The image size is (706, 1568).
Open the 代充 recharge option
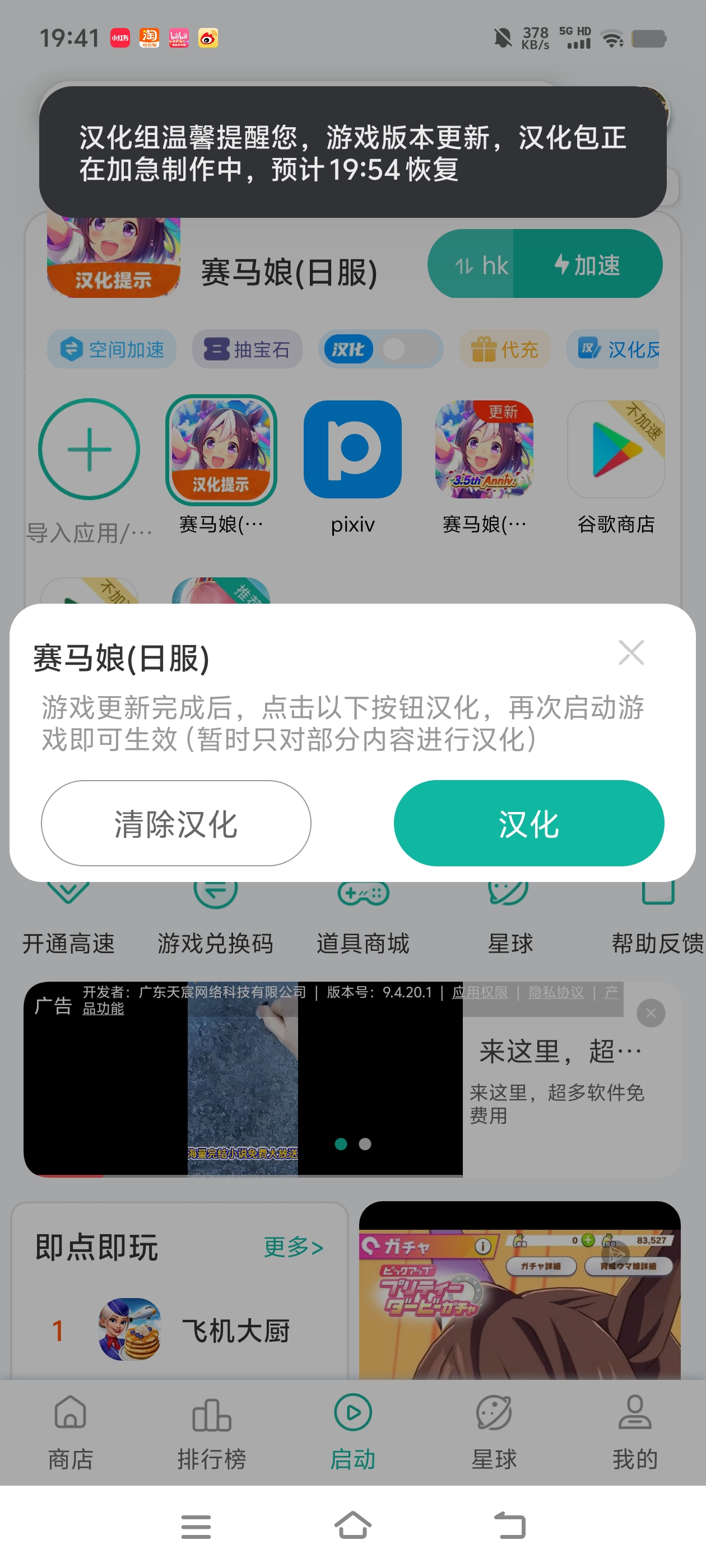coord(504,349)
